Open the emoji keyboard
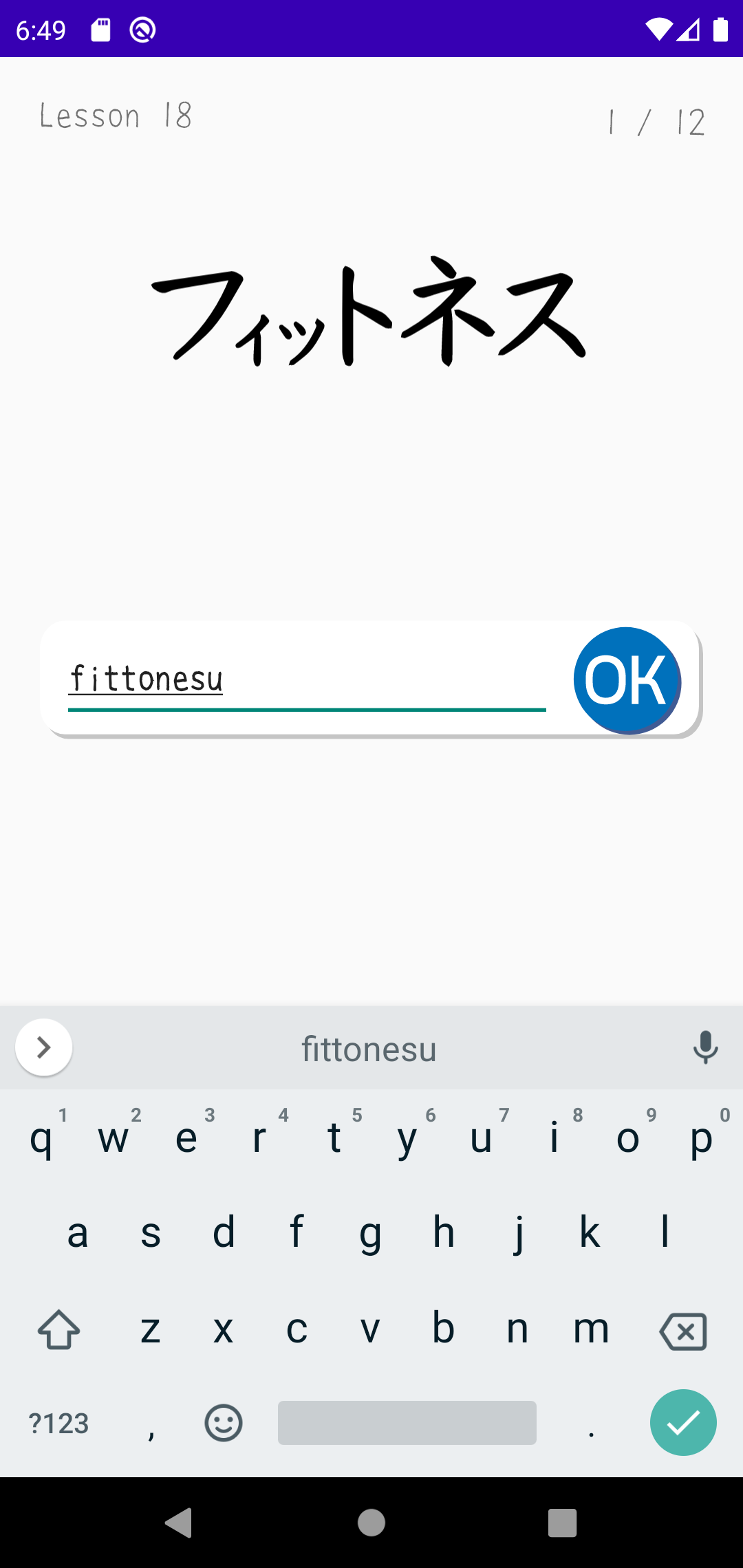 coord(224,1422)
